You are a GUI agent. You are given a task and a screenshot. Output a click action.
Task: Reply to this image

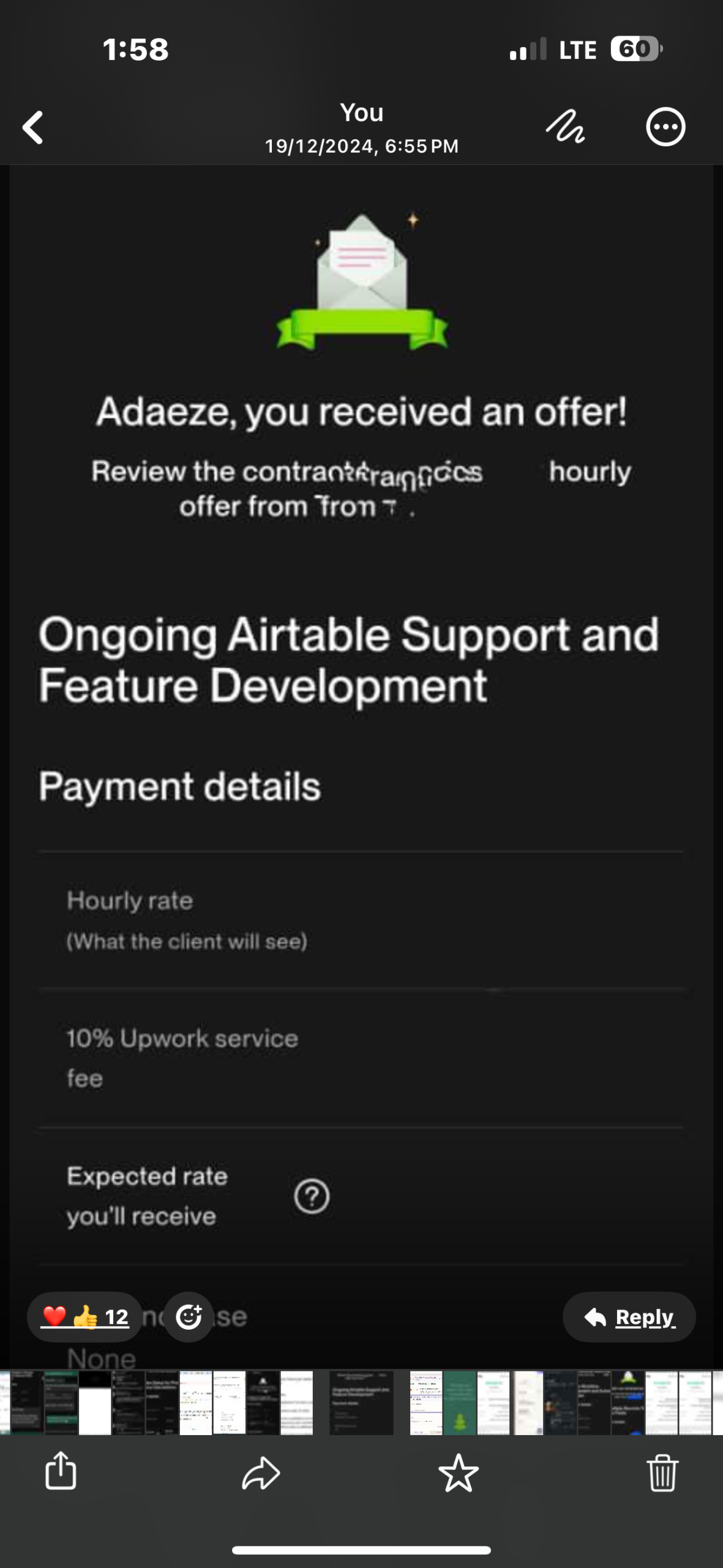coord(629,1317)
